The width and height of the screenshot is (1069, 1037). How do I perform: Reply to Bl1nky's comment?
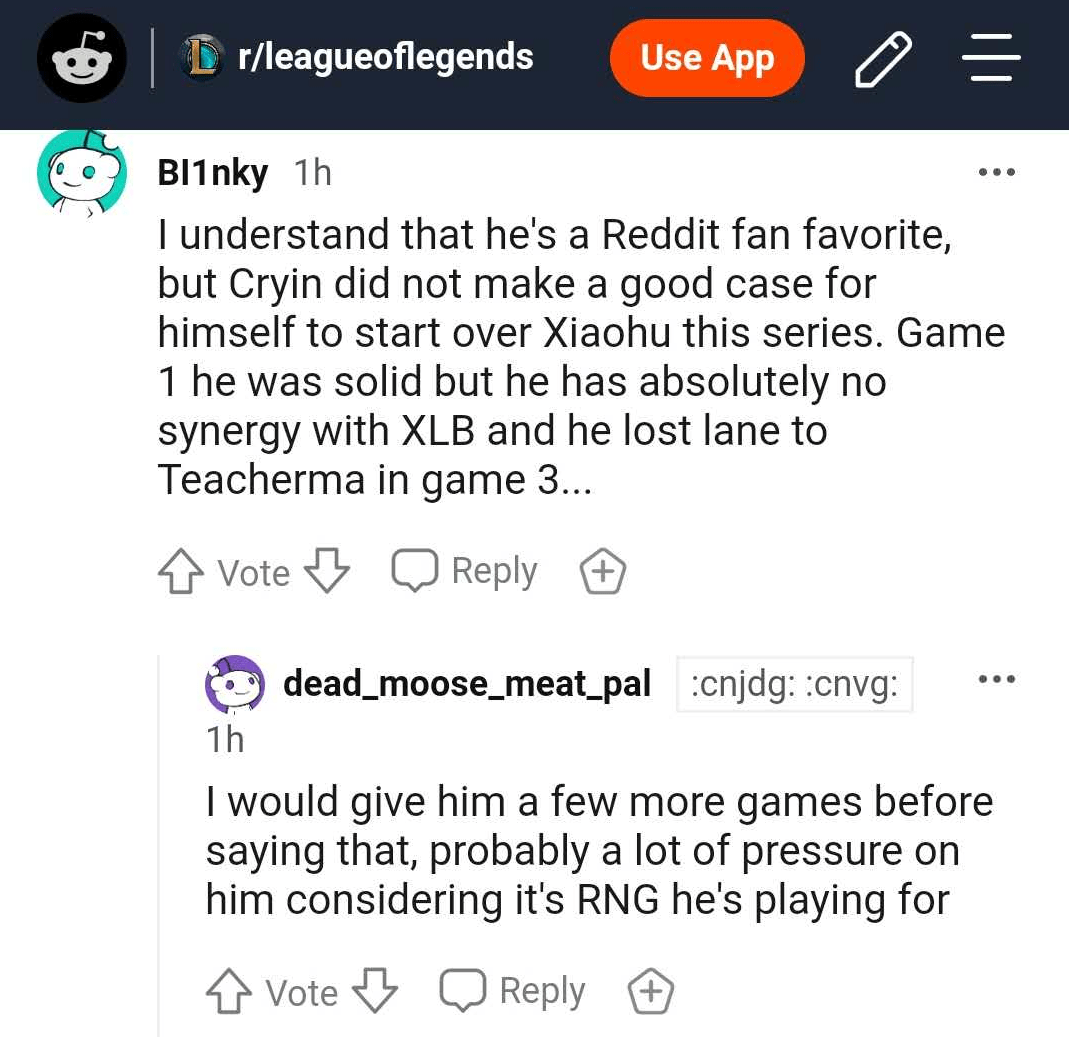coord(465,571)
